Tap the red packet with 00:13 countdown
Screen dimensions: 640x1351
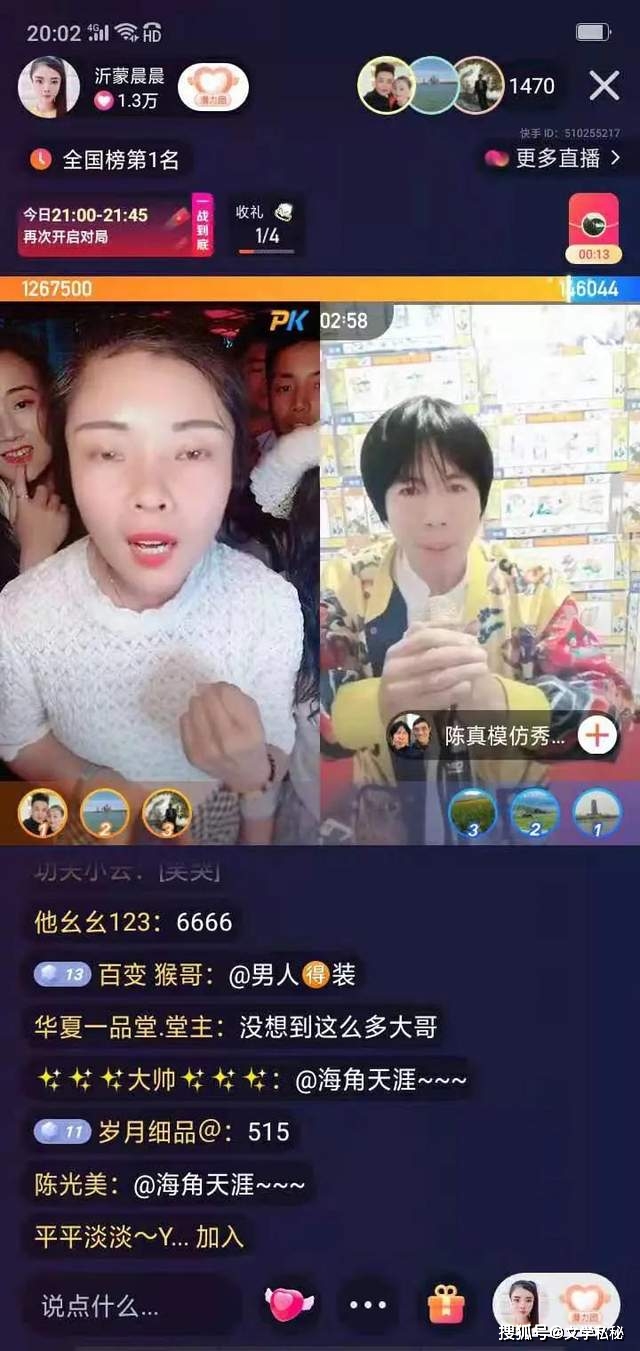coord(593,228)
